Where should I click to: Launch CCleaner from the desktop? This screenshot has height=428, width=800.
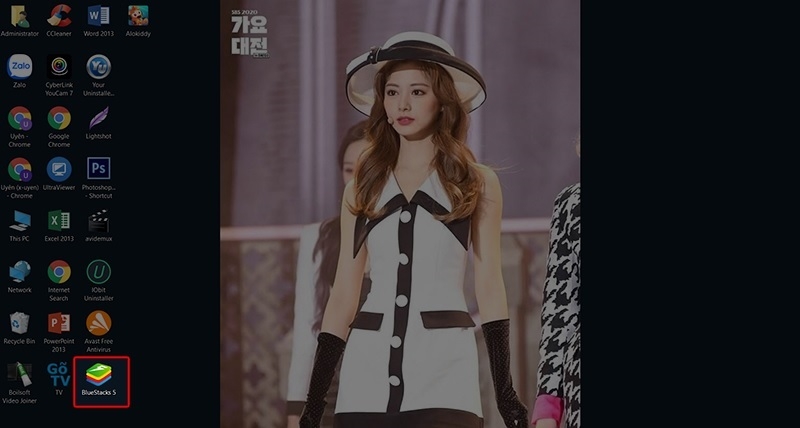point(59,16)
